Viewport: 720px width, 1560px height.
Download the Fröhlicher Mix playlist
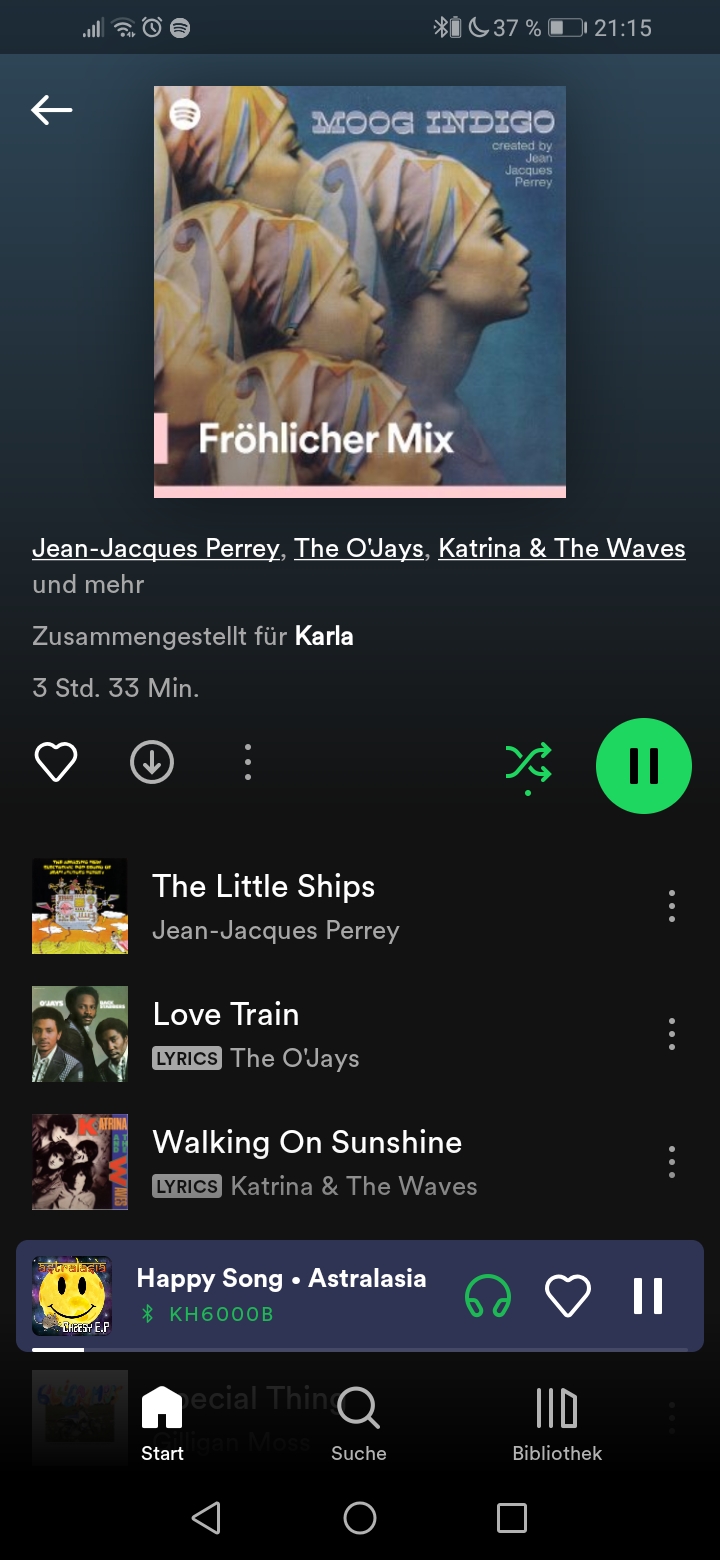tap(152, 763)
